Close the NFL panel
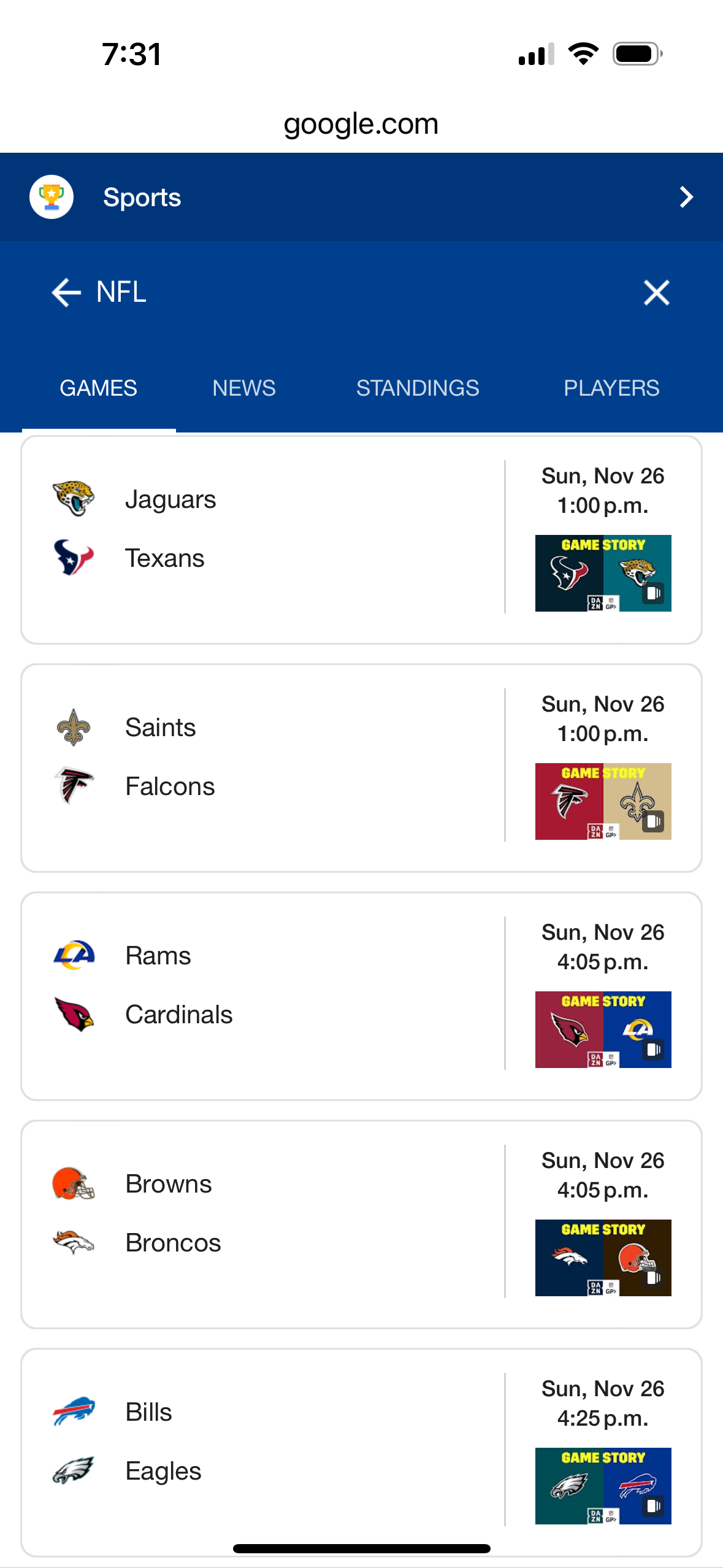This screenshot has height=1568, width=723. (x=656, y=293)
